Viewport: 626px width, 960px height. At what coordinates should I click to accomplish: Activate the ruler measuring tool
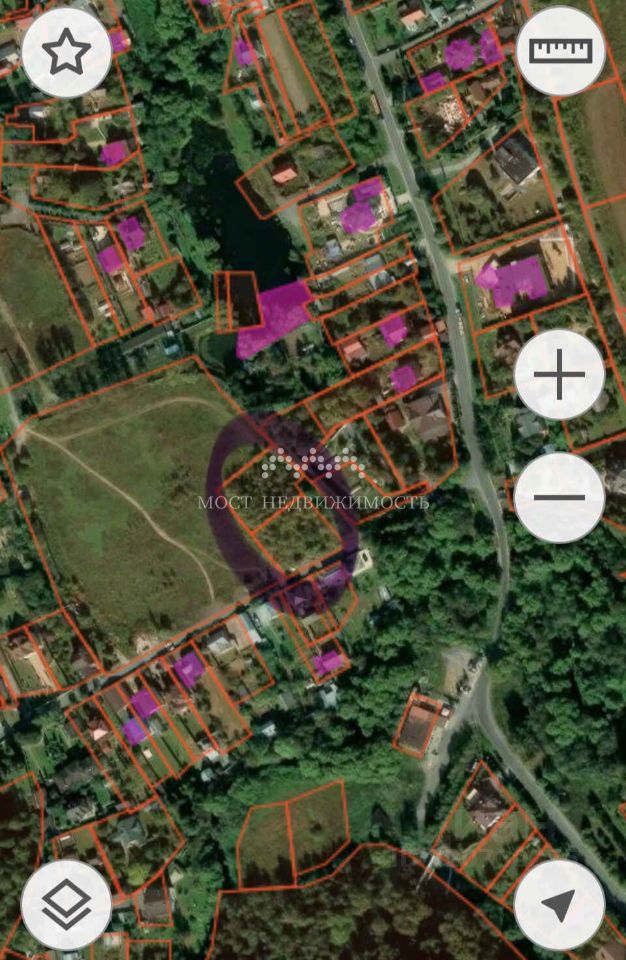(560, 51)
